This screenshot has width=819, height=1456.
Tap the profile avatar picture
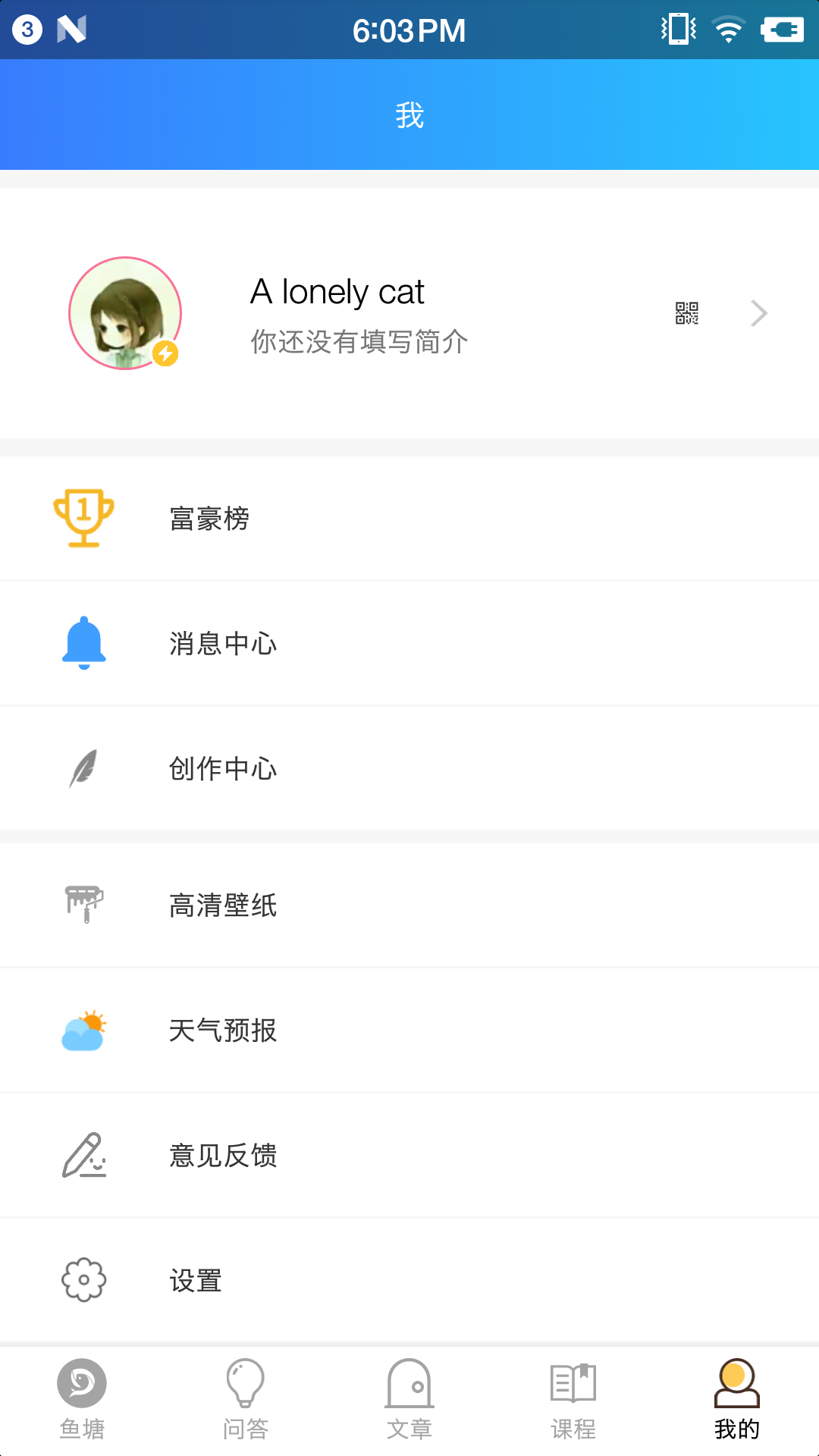click(x=125, y=313)
